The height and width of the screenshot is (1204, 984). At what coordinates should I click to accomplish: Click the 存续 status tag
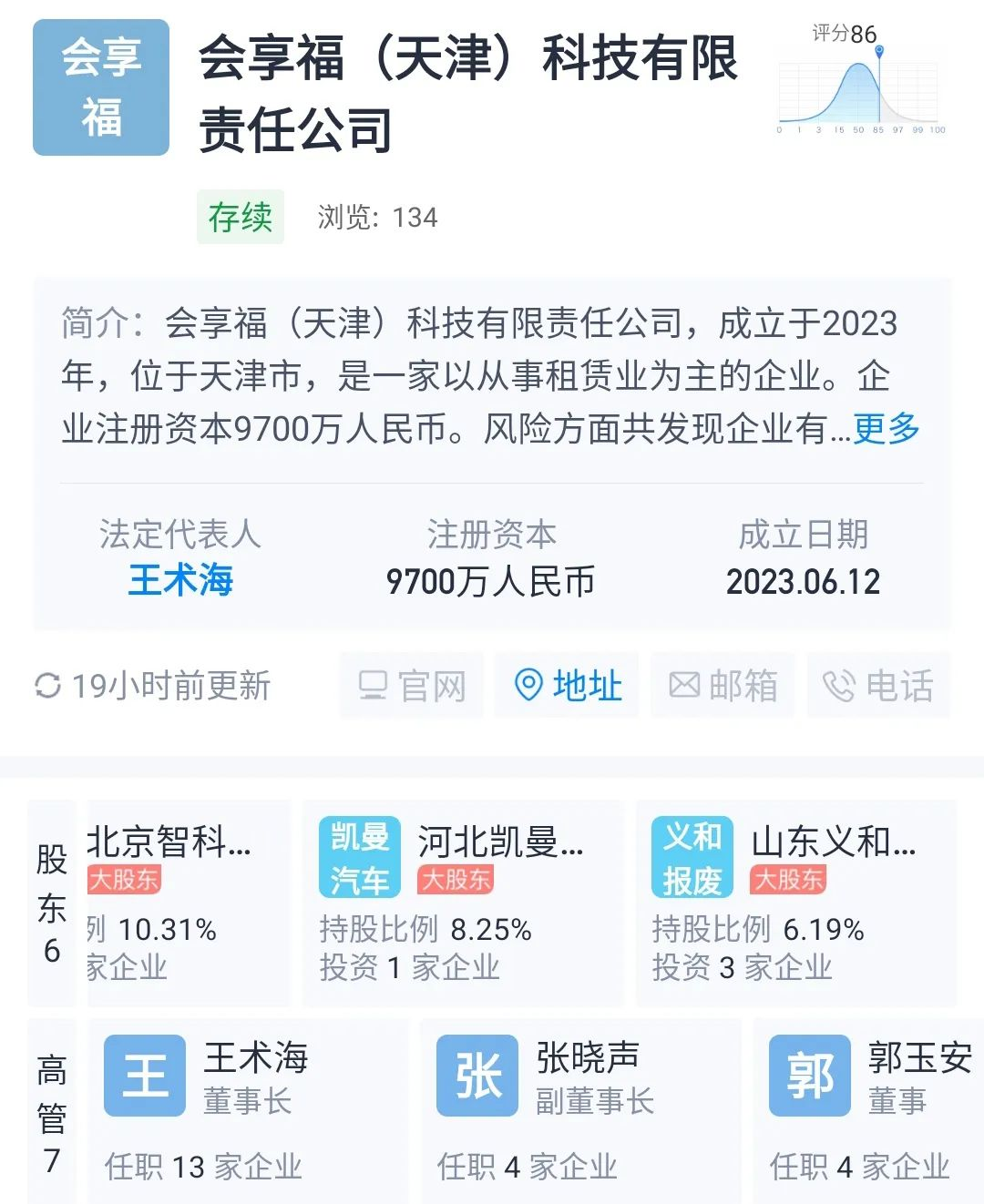click(x=241, y=217)
